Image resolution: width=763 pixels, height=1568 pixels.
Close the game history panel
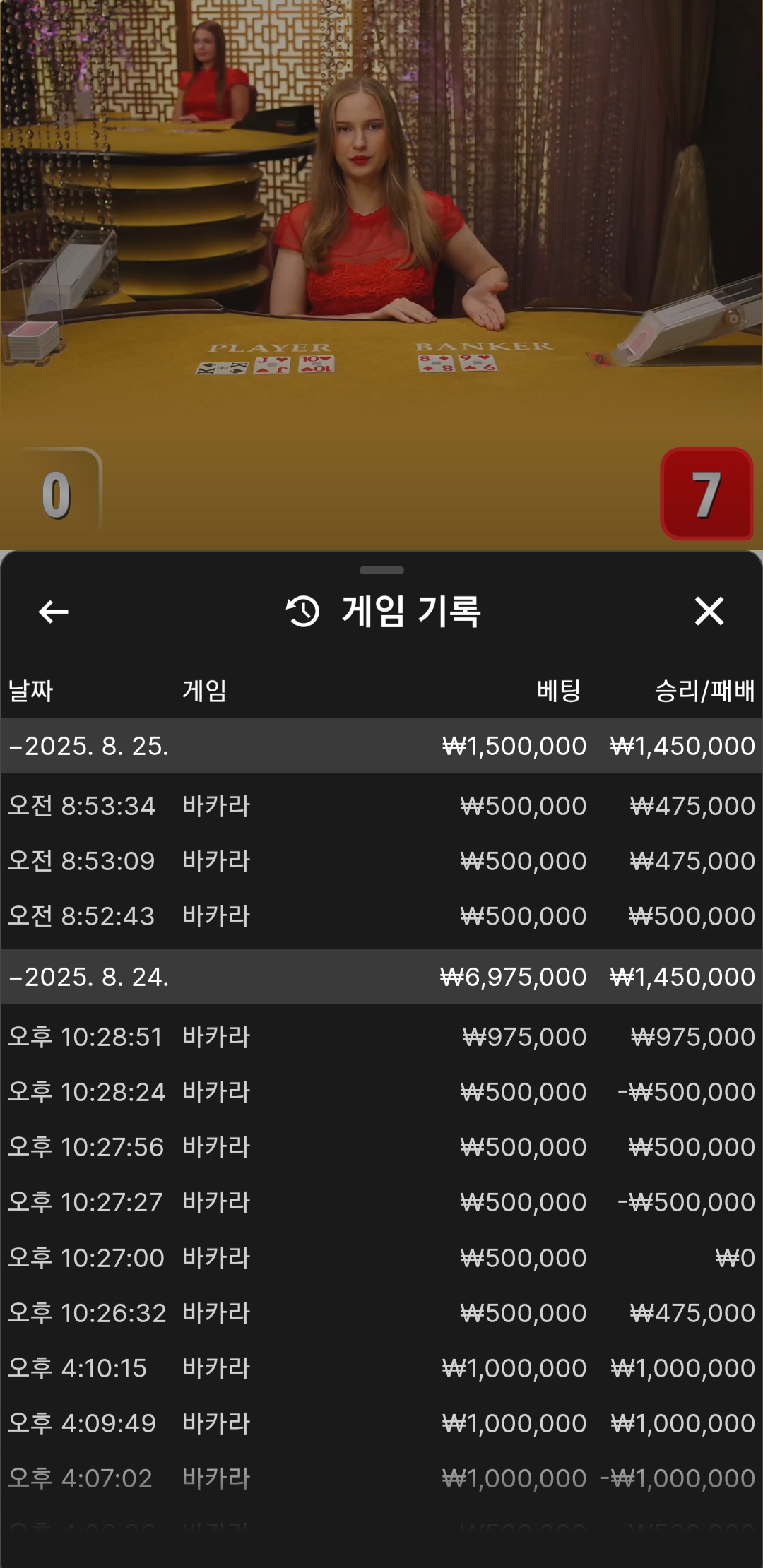709,611
